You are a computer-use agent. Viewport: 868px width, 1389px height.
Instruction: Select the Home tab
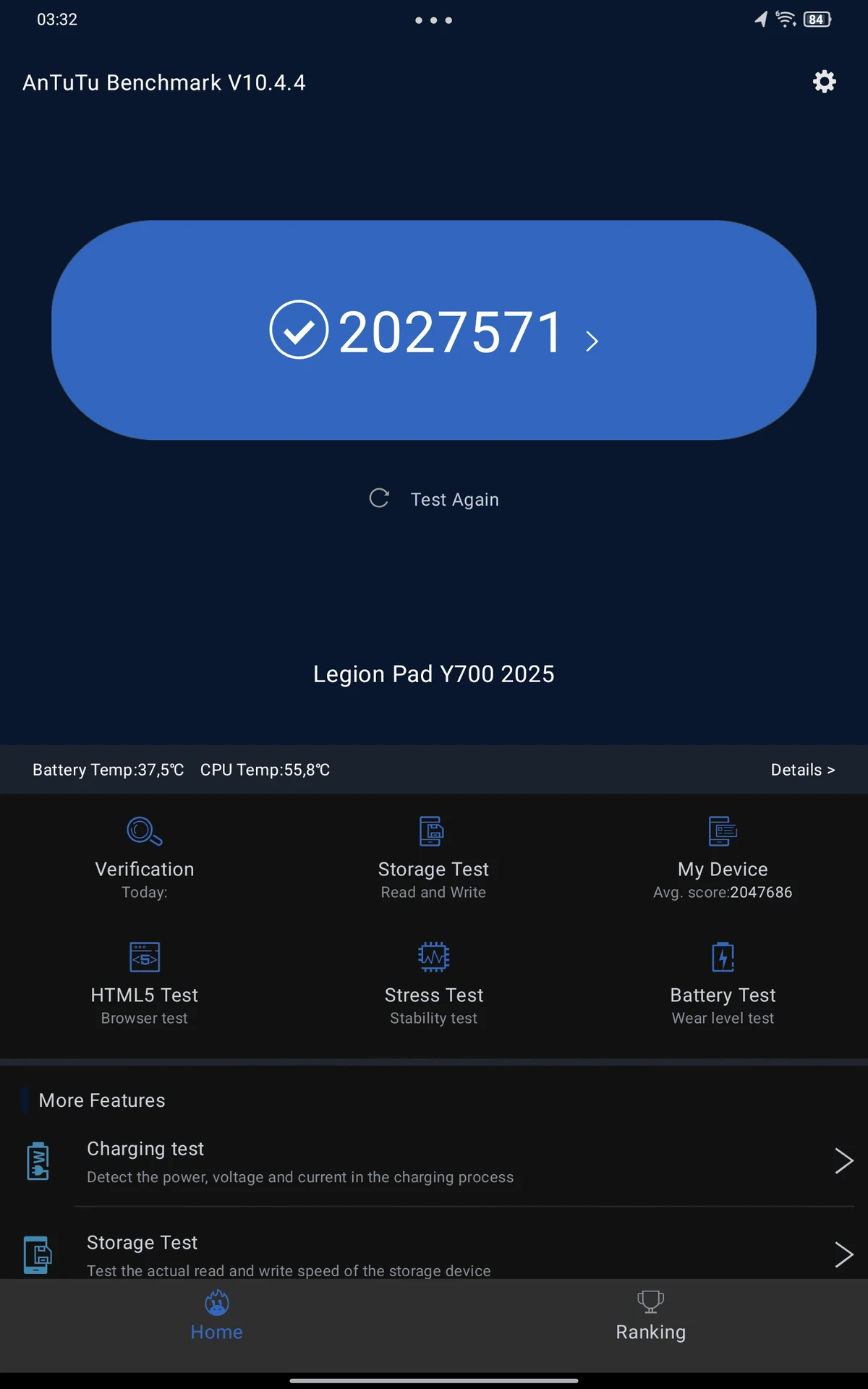click(x=217, y=1317)
